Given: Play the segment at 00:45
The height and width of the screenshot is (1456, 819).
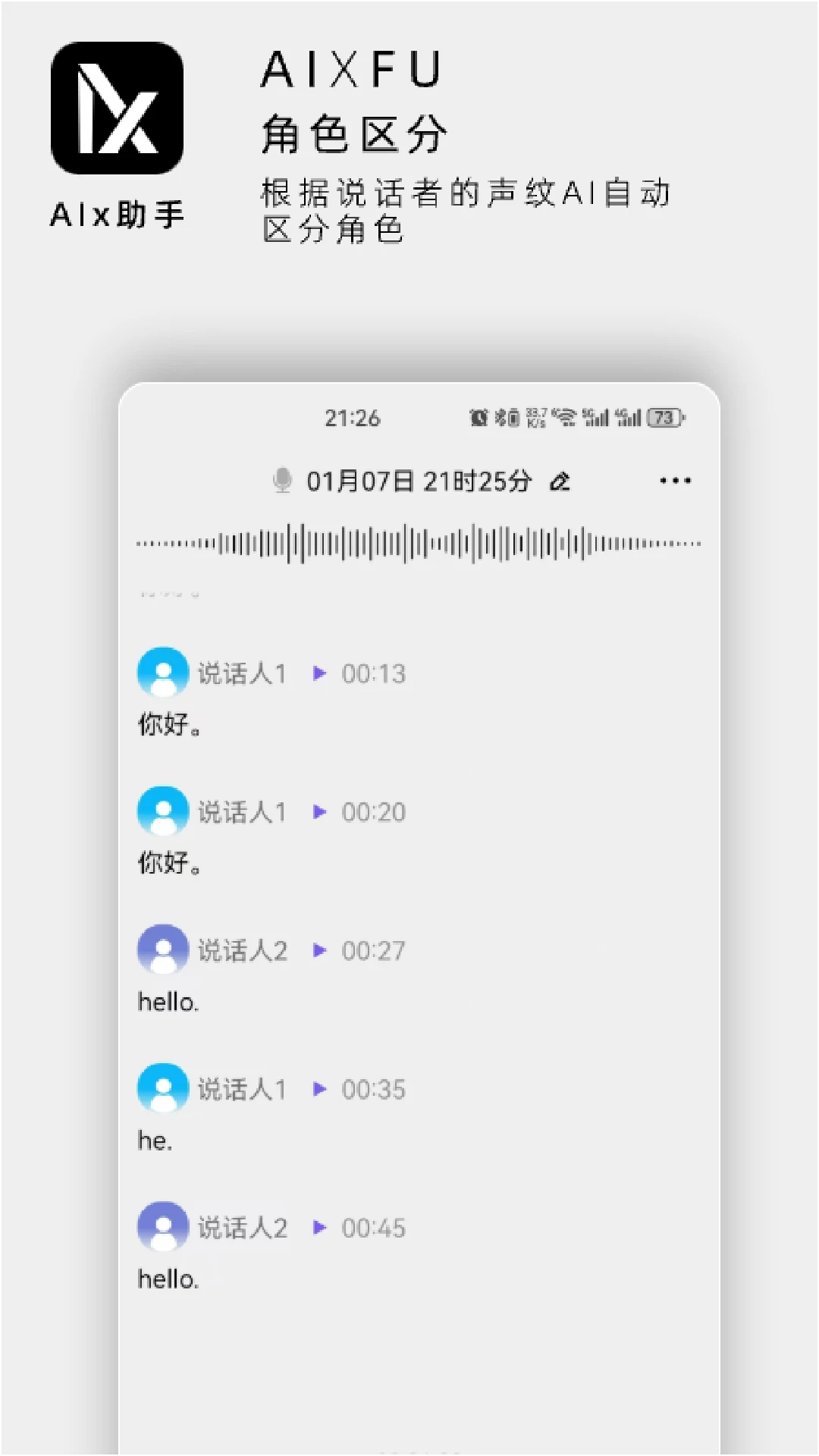Looking at the screenshot, I should (x=322, y=1227).
